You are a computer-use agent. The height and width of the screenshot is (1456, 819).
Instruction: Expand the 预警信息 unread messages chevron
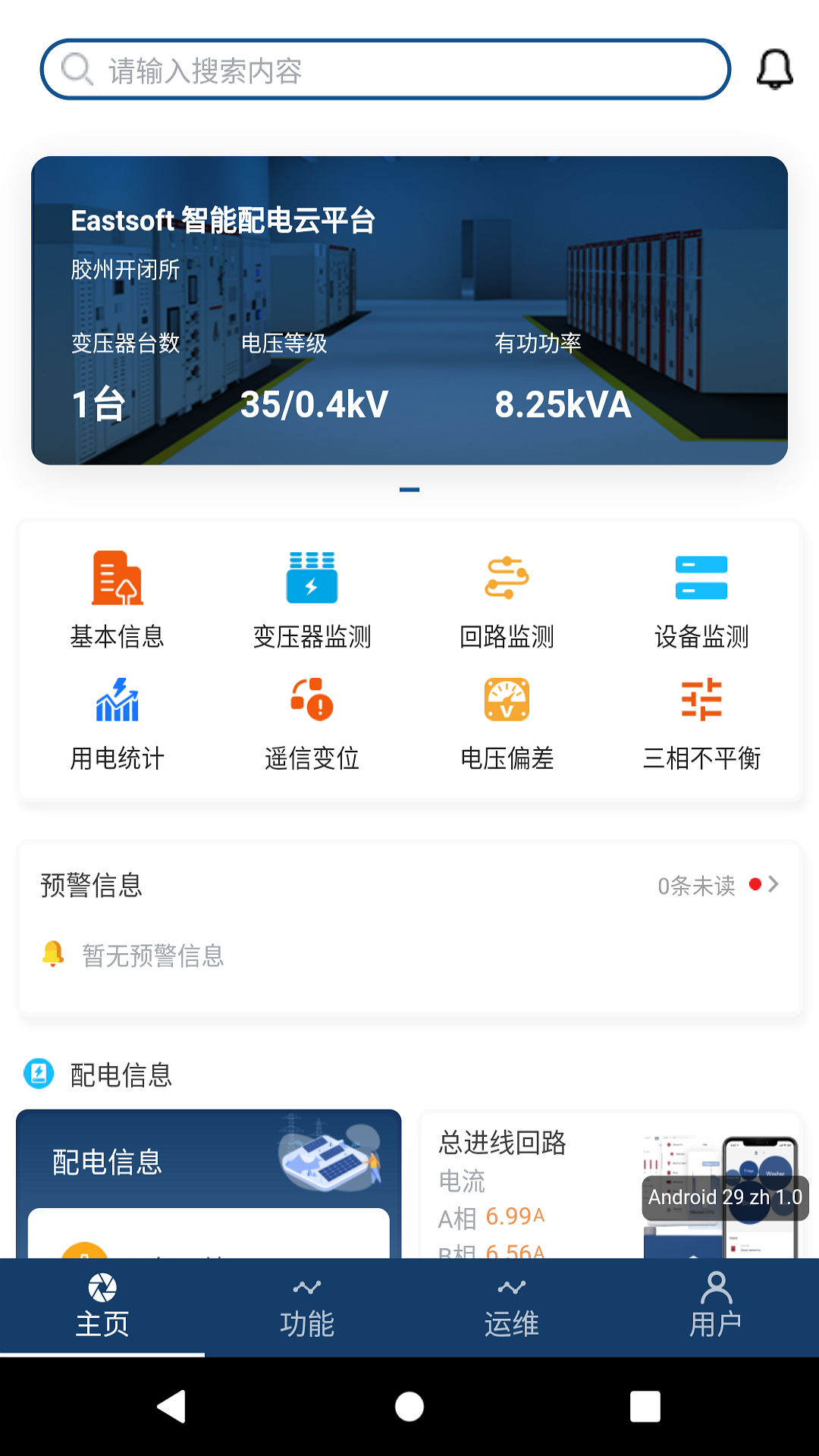[774, 883]
